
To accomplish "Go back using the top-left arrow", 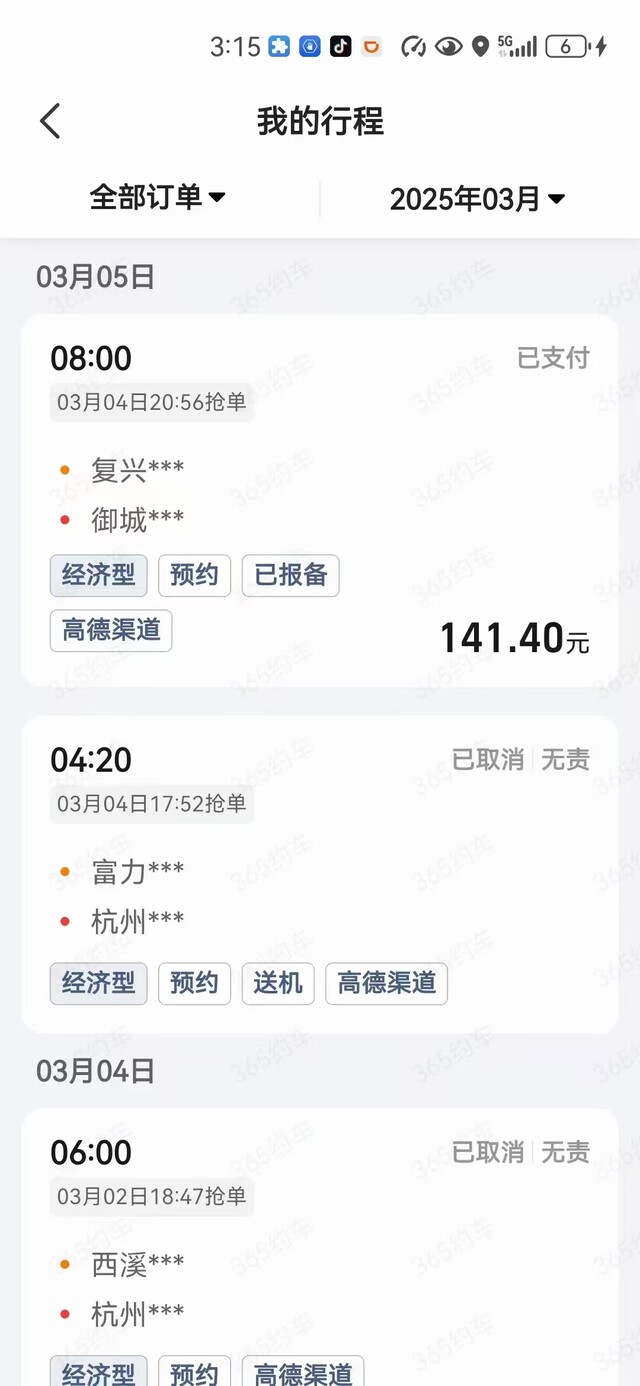I will (50, 121).
